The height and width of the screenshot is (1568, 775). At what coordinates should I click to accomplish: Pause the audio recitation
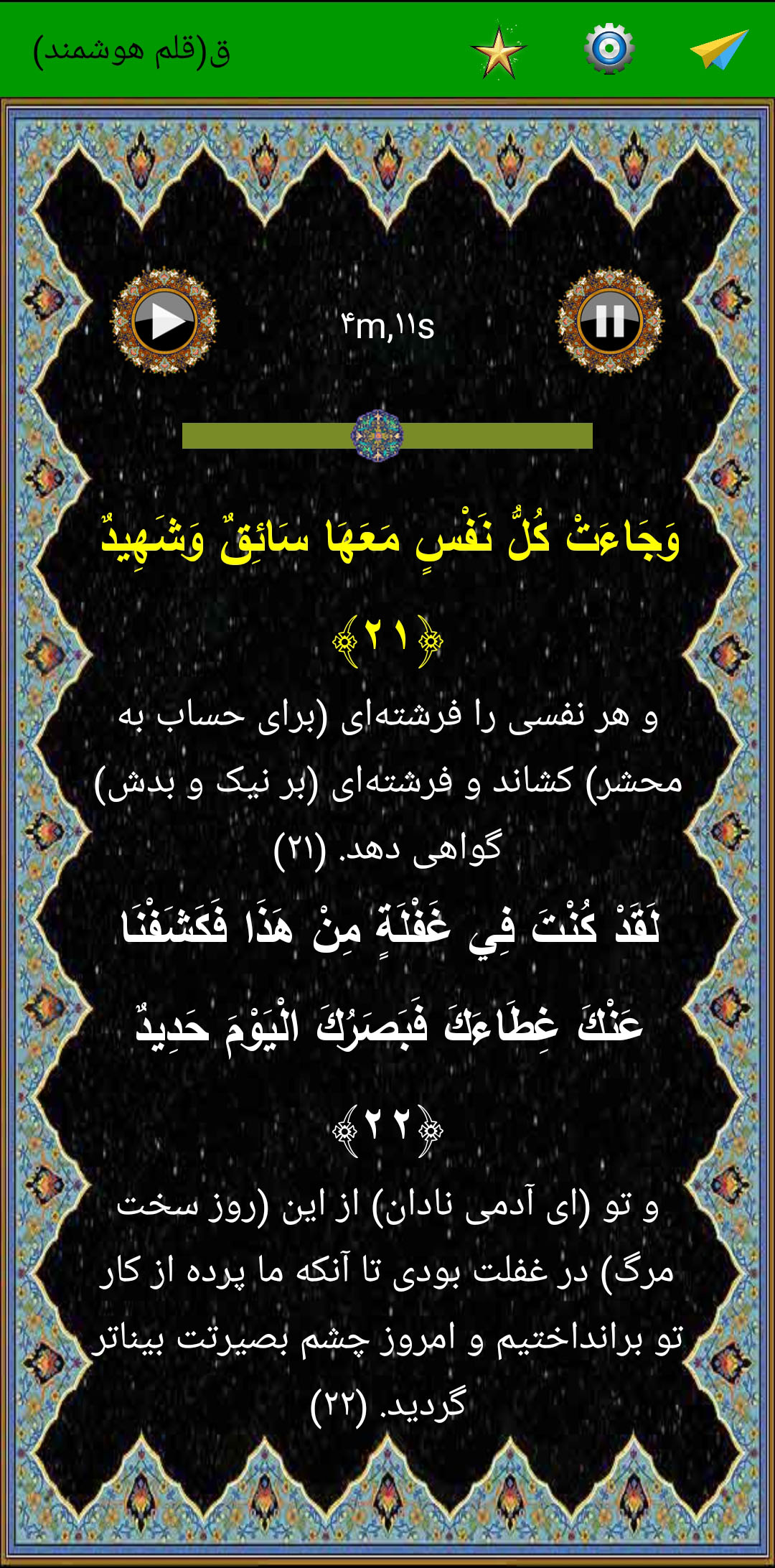tap(610, 321)
